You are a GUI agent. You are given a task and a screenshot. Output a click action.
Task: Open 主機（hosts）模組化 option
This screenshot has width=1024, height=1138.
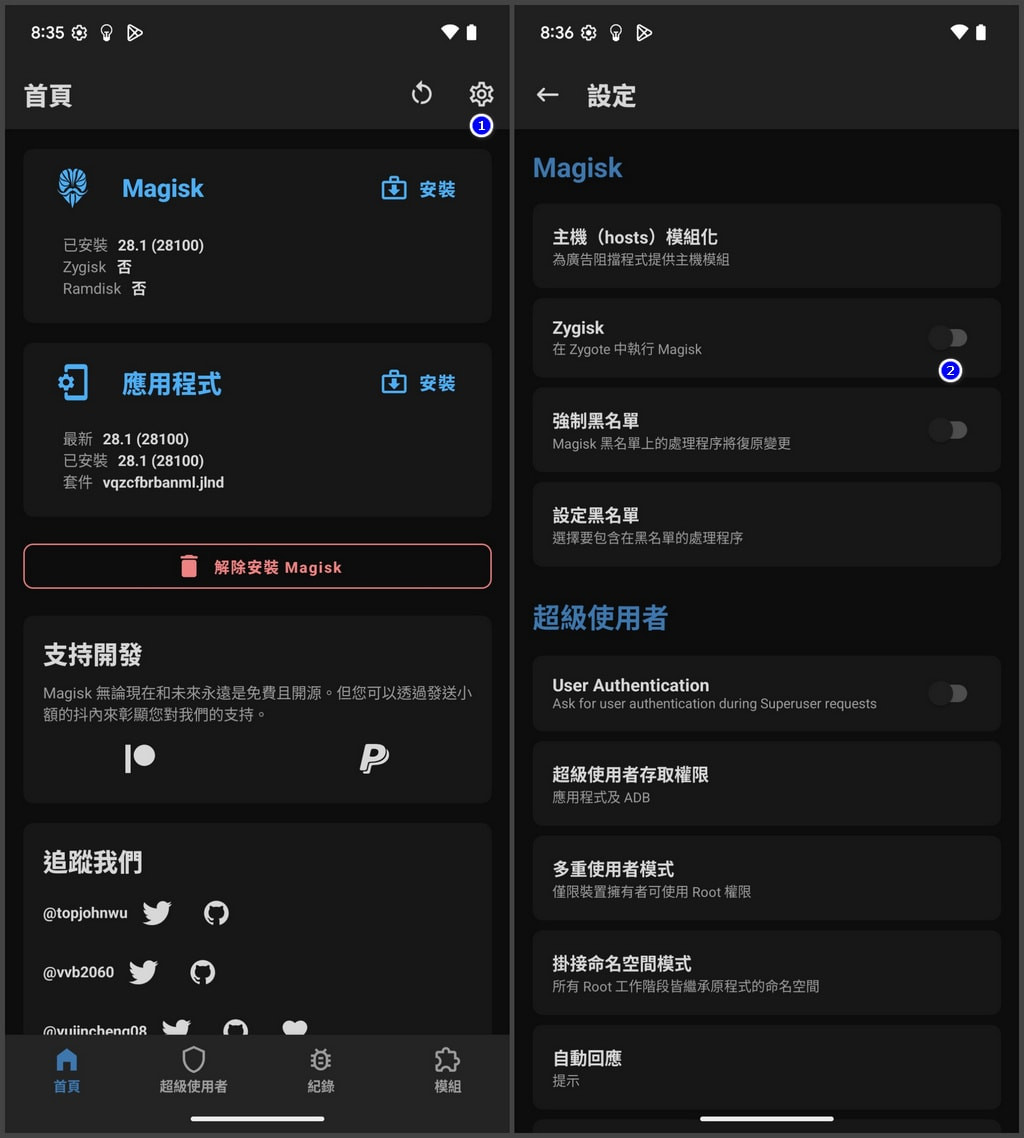point(766,247)
